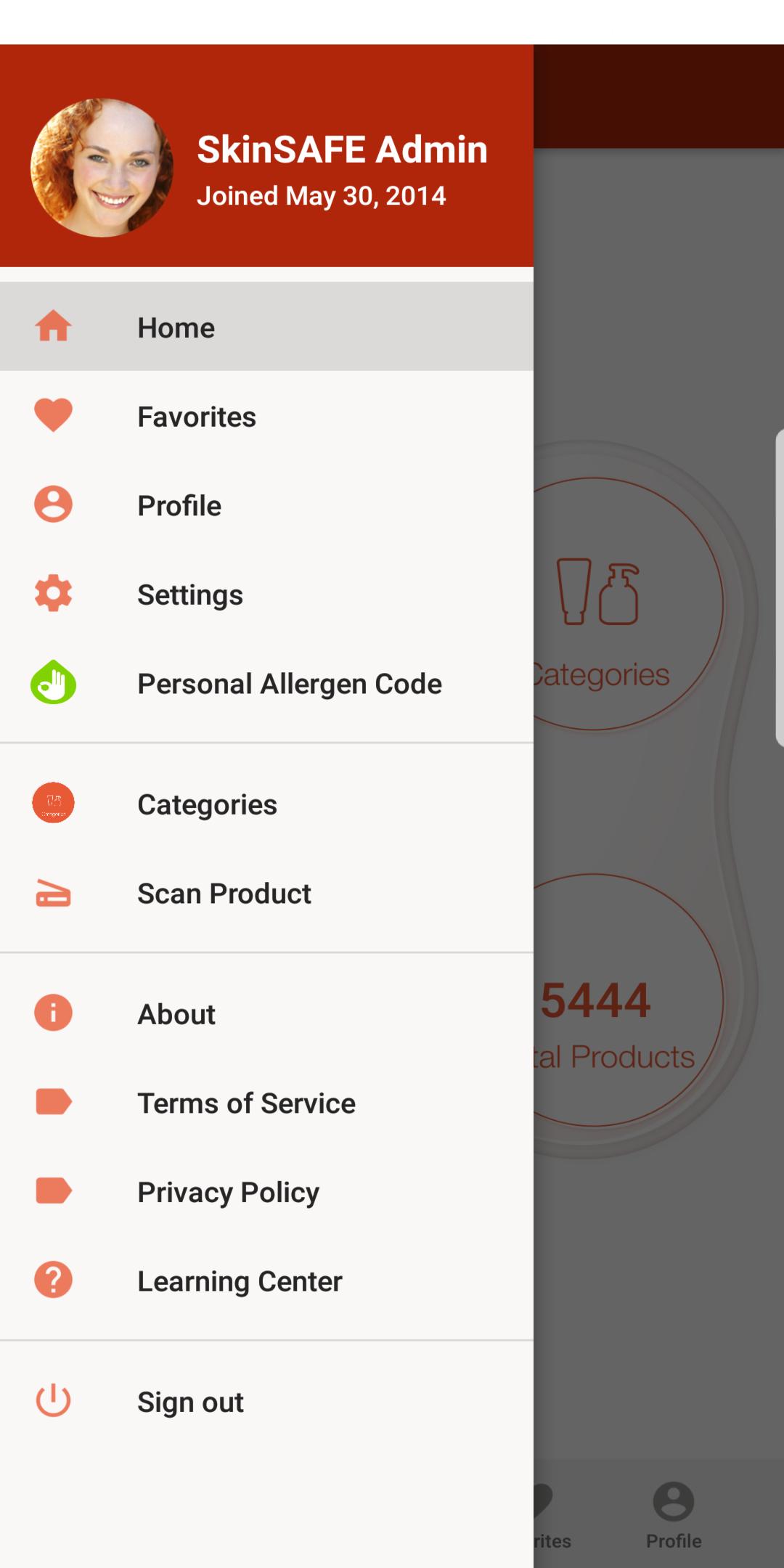
Task: Open the Terms of Service entry
Action: [x=246, y=1102]
